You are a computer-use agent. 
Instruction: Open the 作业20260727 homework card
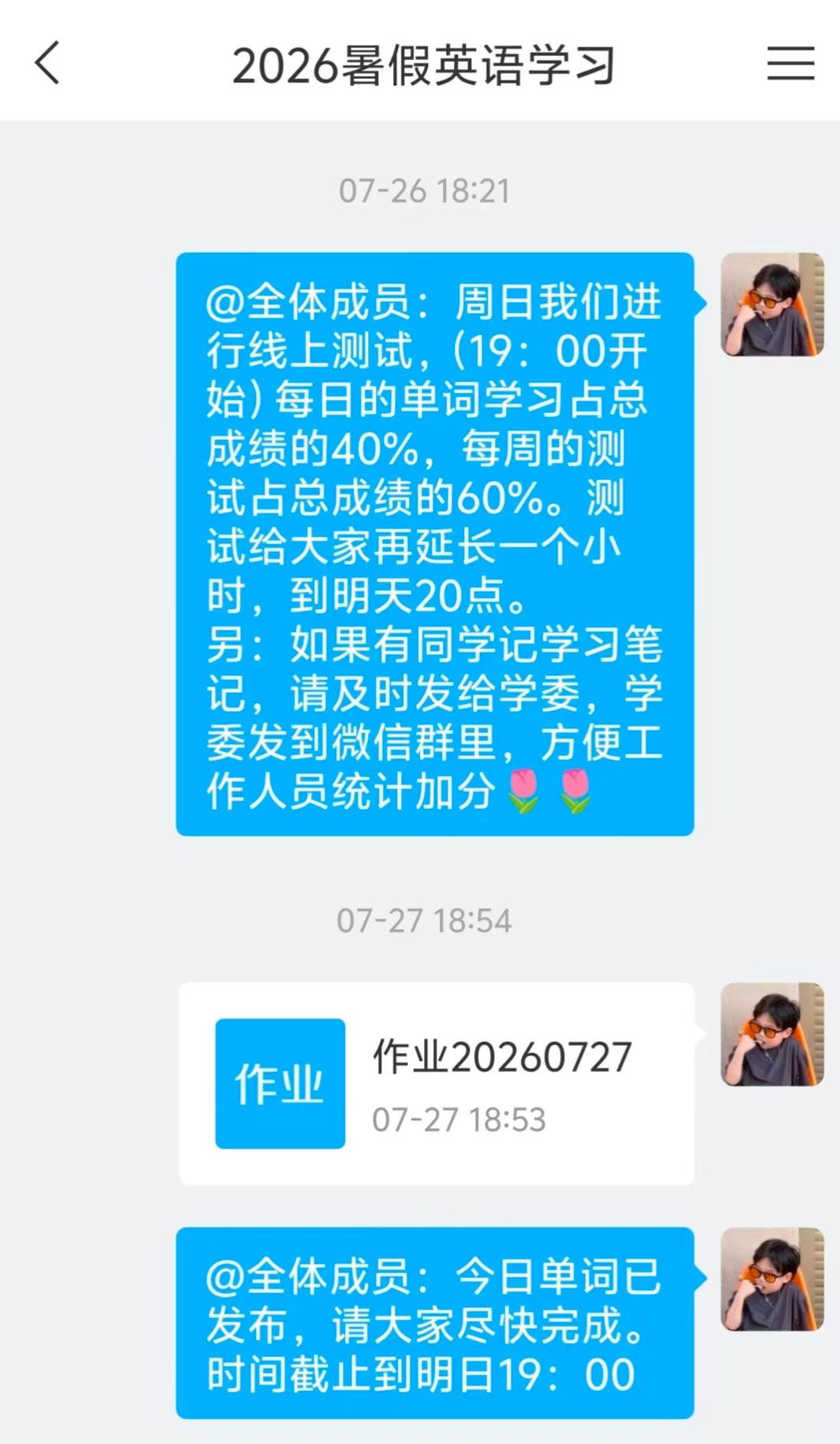[x=437, y=1083]
